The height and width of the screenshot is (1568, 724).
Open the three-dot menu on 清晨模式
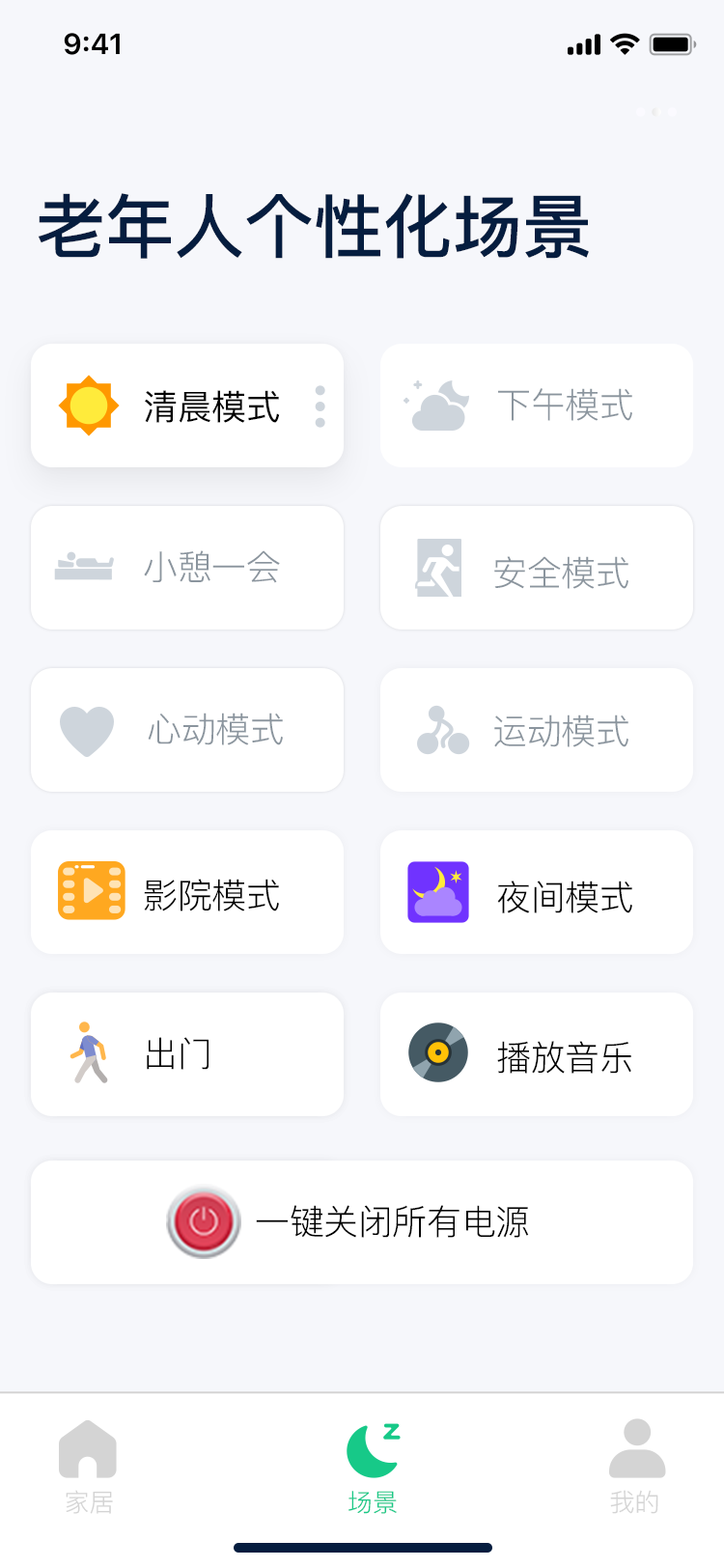pyautogui.click(x=320, y=406)
